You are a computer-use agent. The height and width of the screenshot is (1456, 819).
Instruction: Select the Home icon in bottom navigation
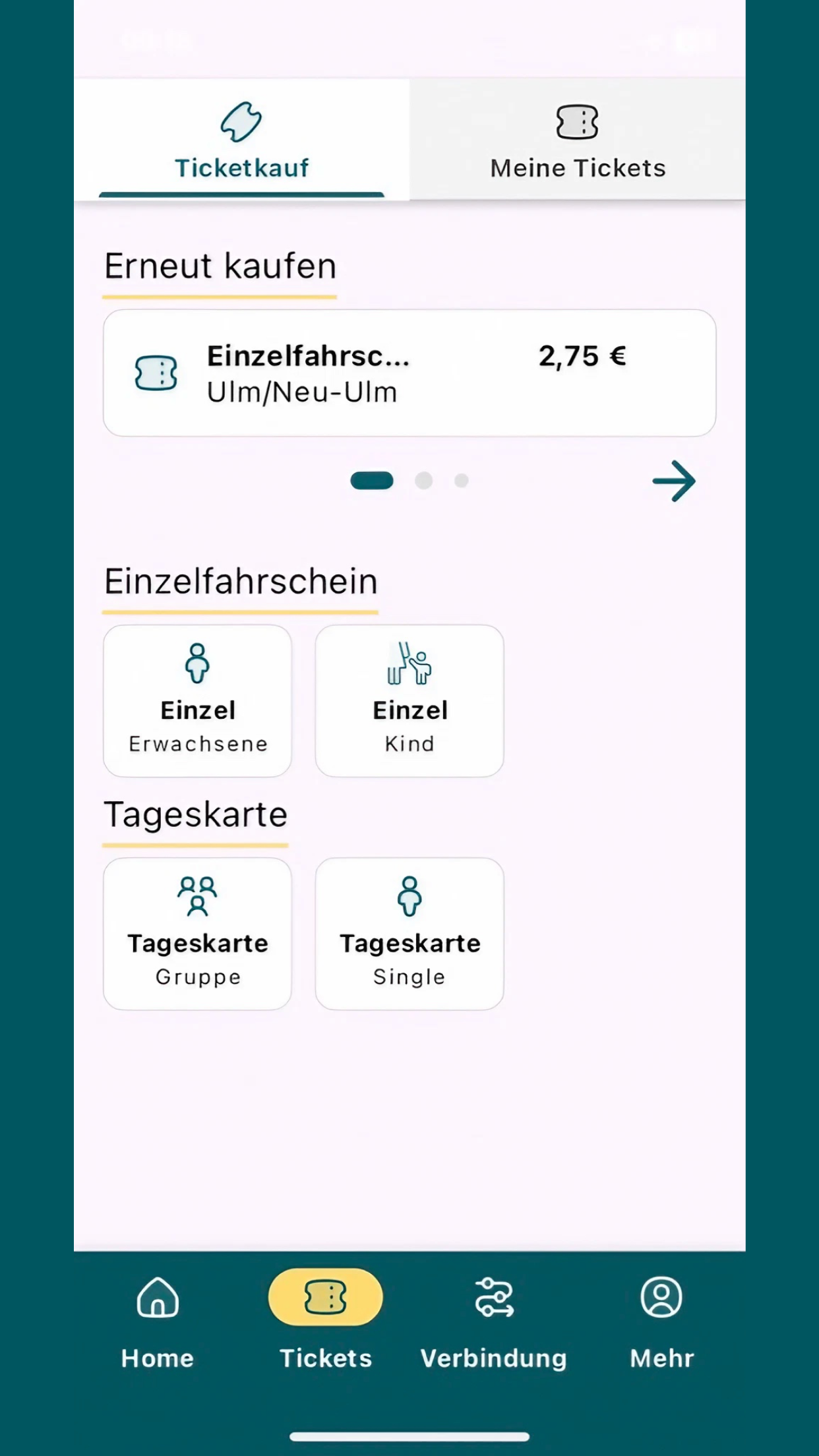[157, 1296]
